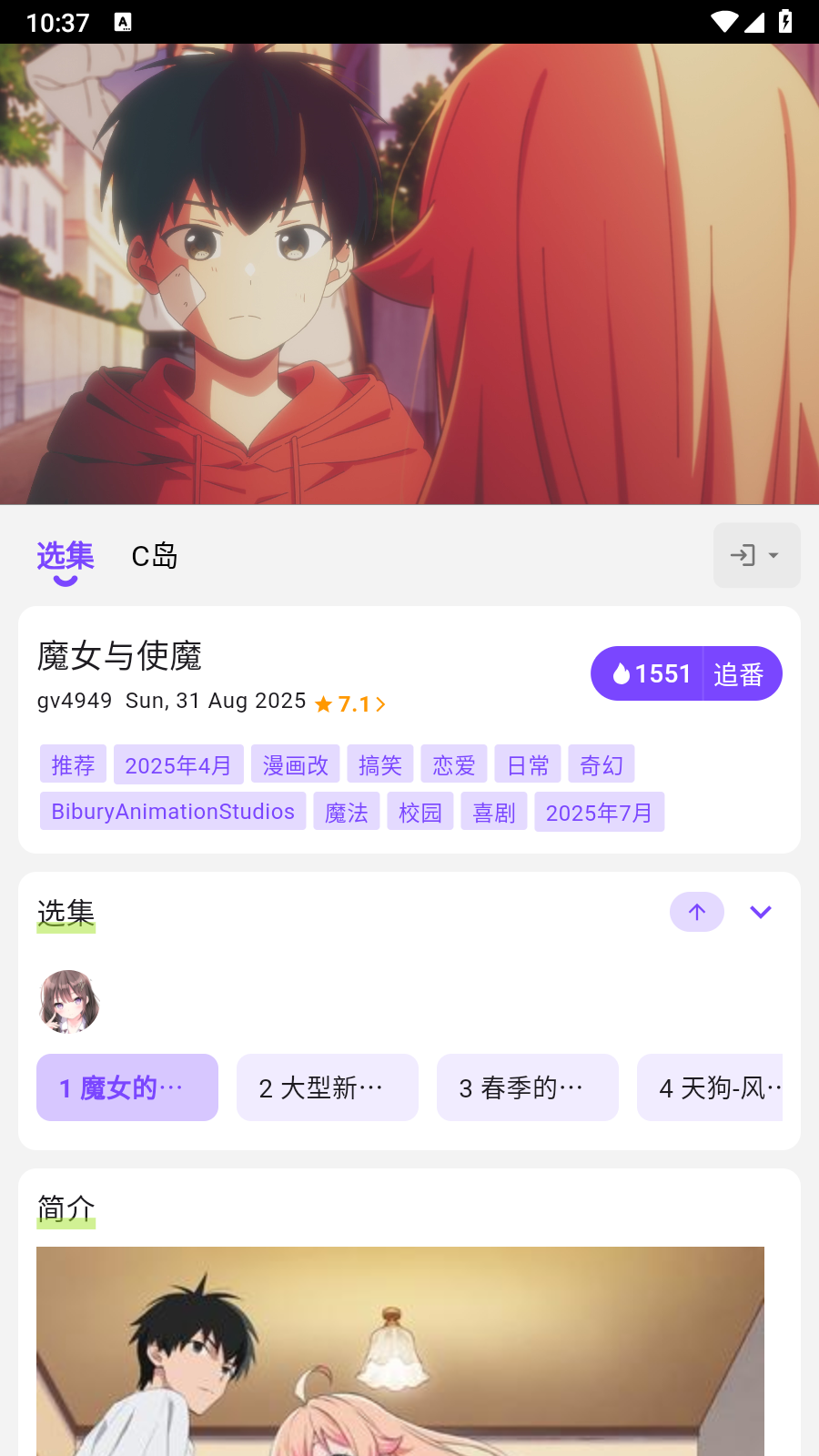Image resolution: width=819 pixels, height=1456 pixels.
Task: Open the BiburyAnimationStudios studio tag
Action: pyautogui.click(x=172, y=810)
